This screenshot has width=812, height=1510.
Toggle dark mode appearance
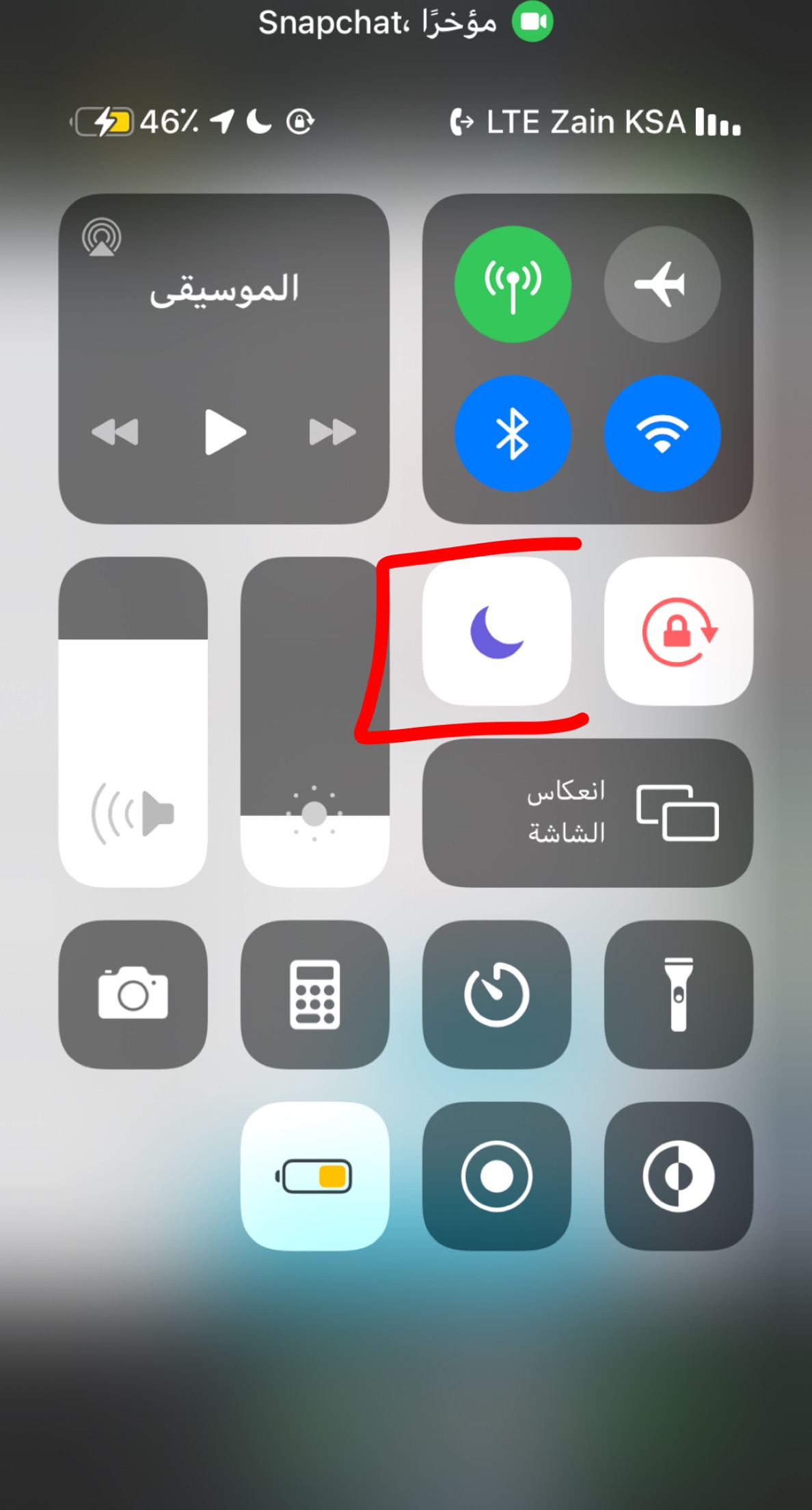(678, 1176)
